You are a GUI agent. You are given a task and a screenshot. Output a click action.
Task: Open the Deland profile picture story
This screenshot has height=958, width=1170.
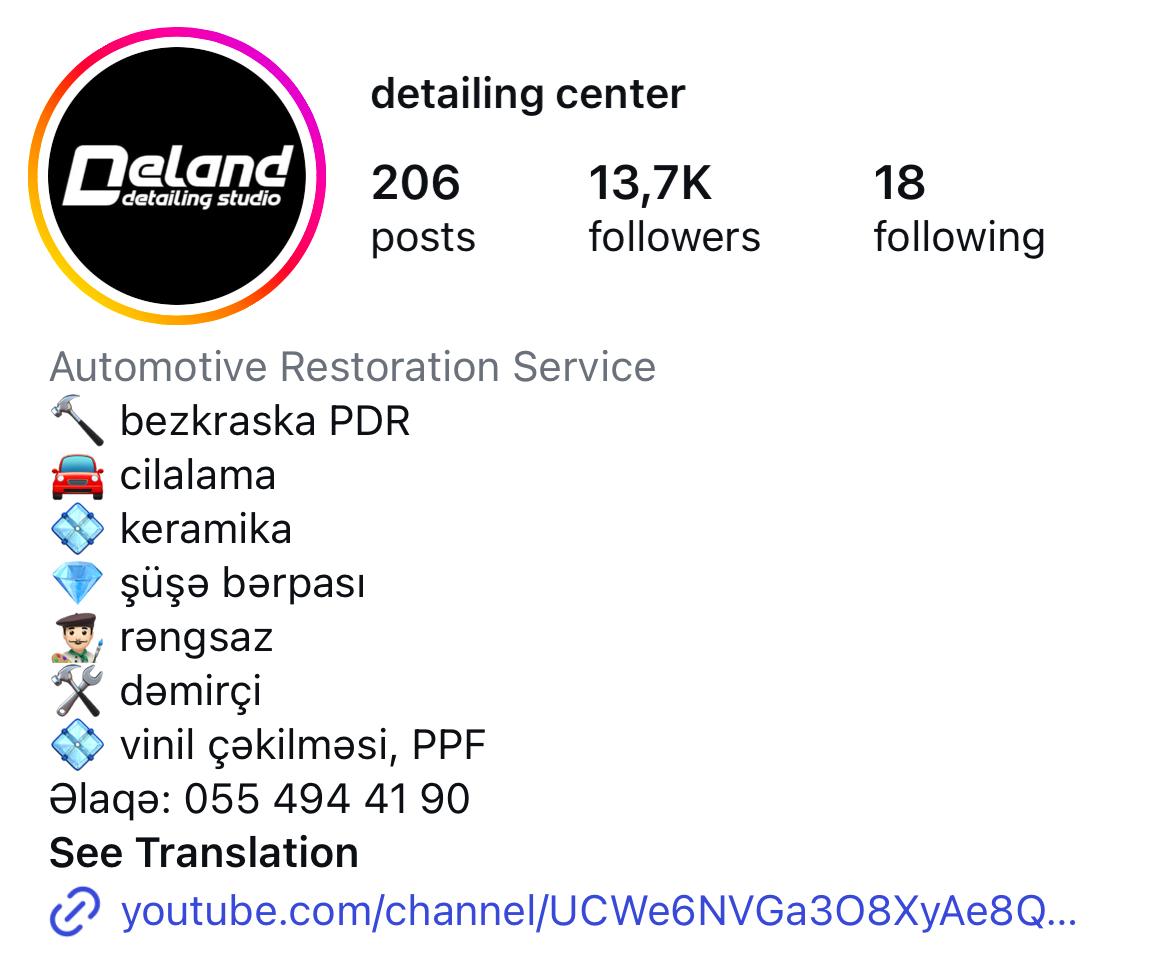(x=177, y=176)
